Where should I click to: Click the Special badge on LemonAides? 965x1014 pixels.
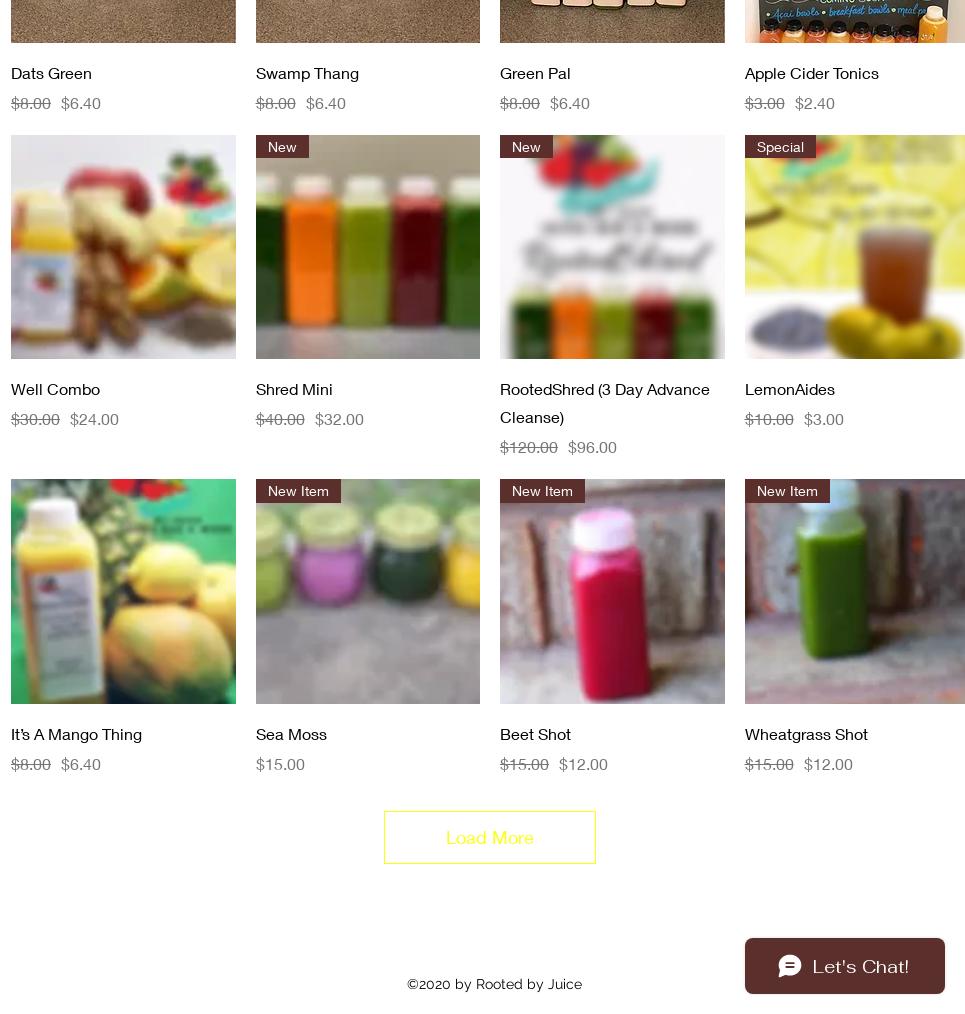point(780,147)
